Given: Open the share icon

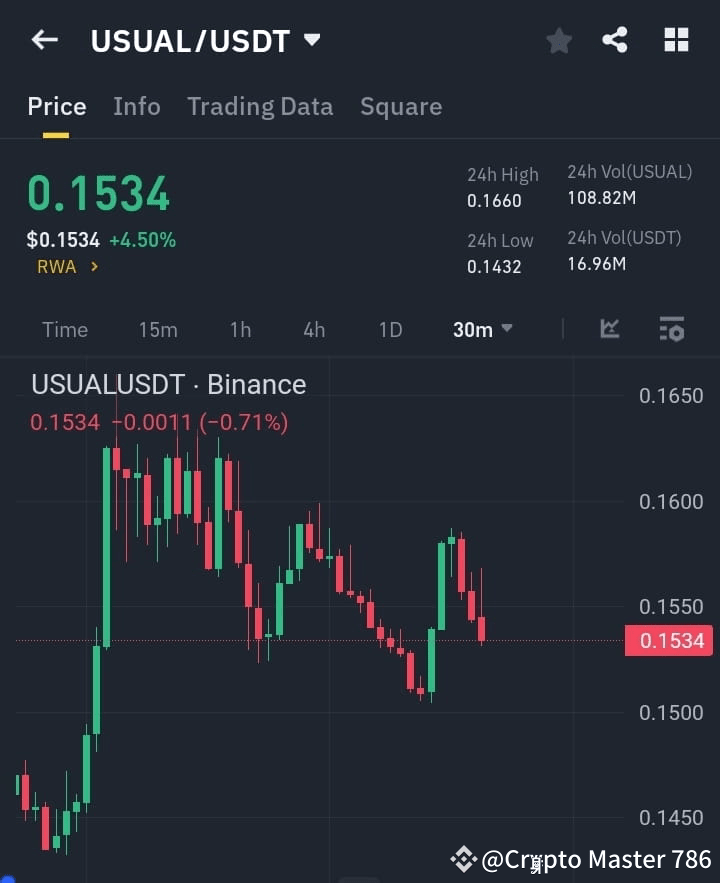Looking at the screenshot, I should pos(615,40).
